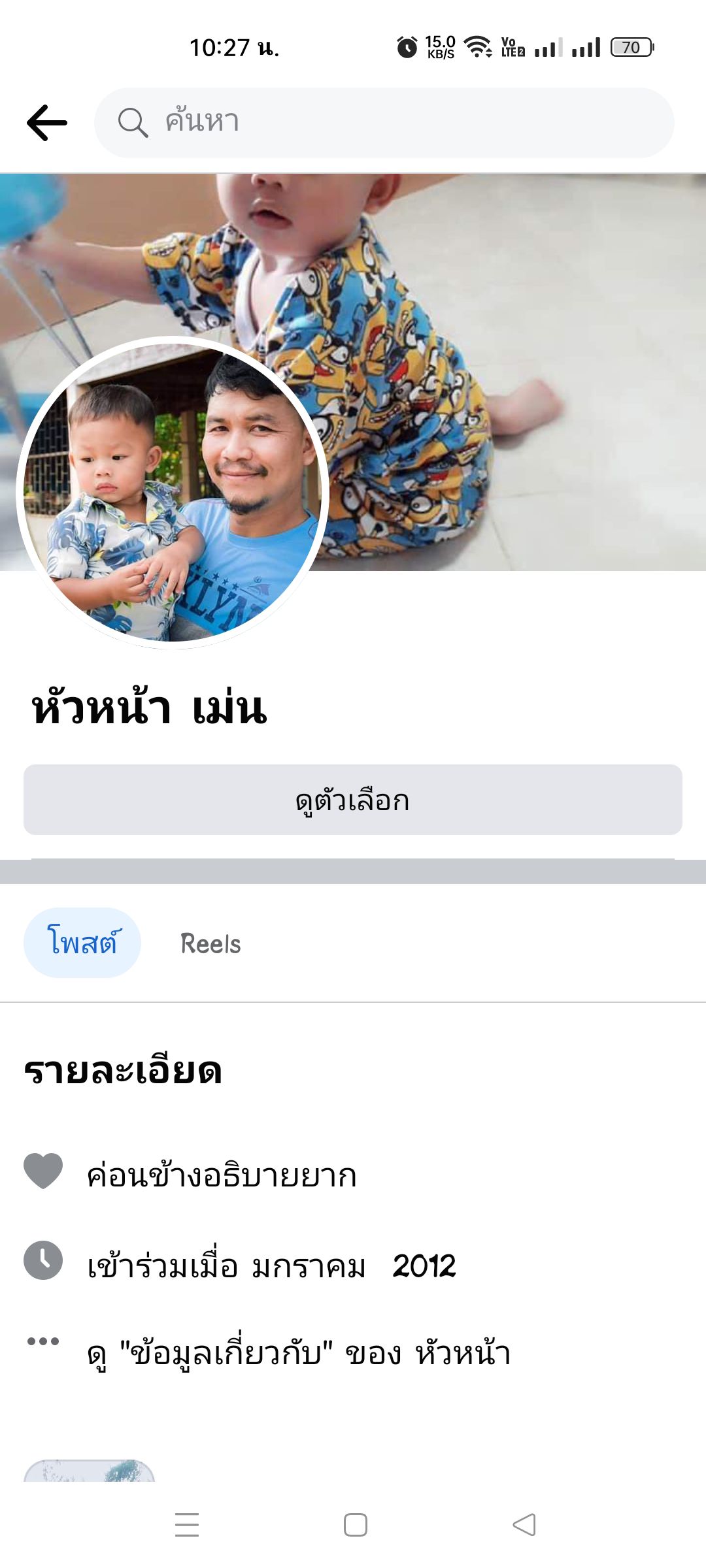View the circular profile picture
706x1568 pixels.
(x=173, y=493)
